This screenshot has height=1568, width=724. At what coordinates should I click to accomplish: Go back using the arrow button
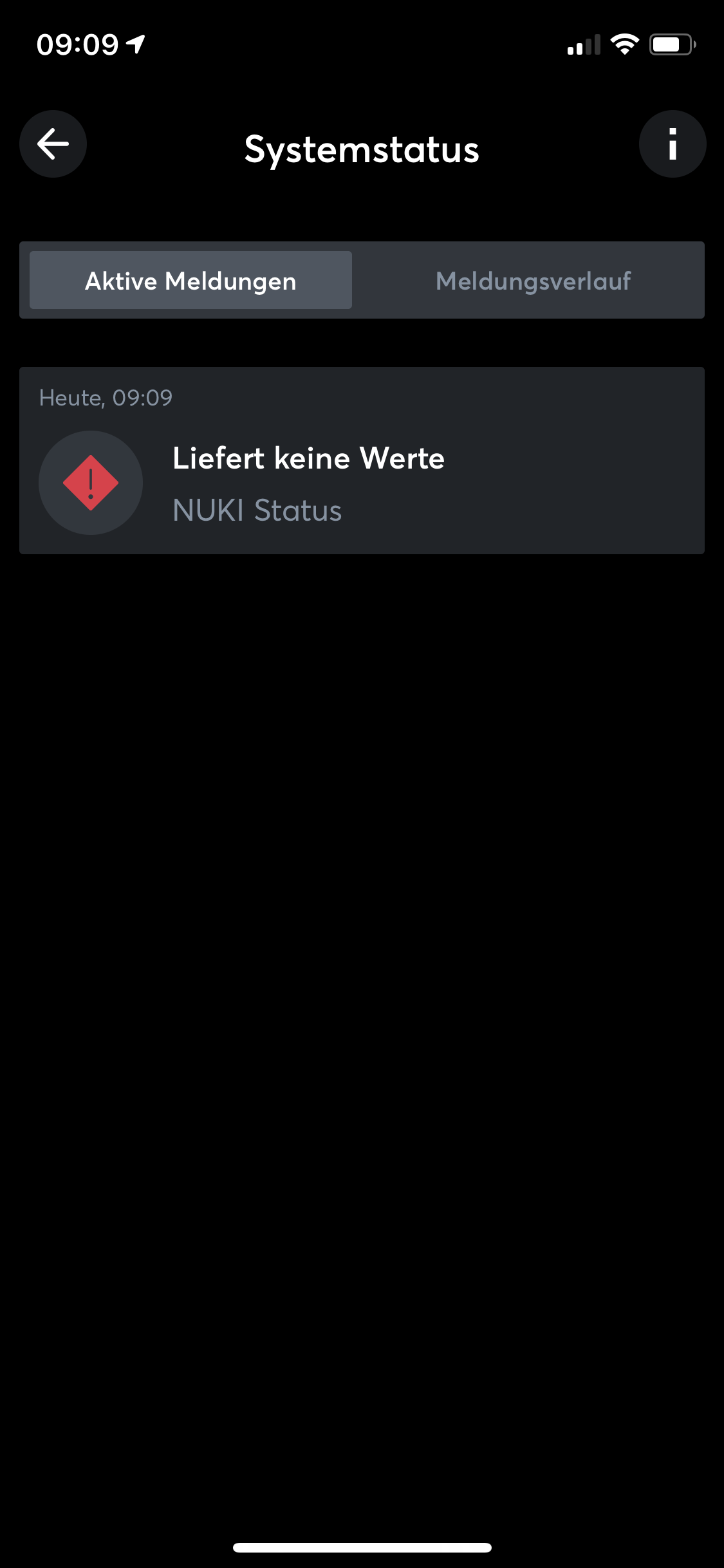pos(53,144)
